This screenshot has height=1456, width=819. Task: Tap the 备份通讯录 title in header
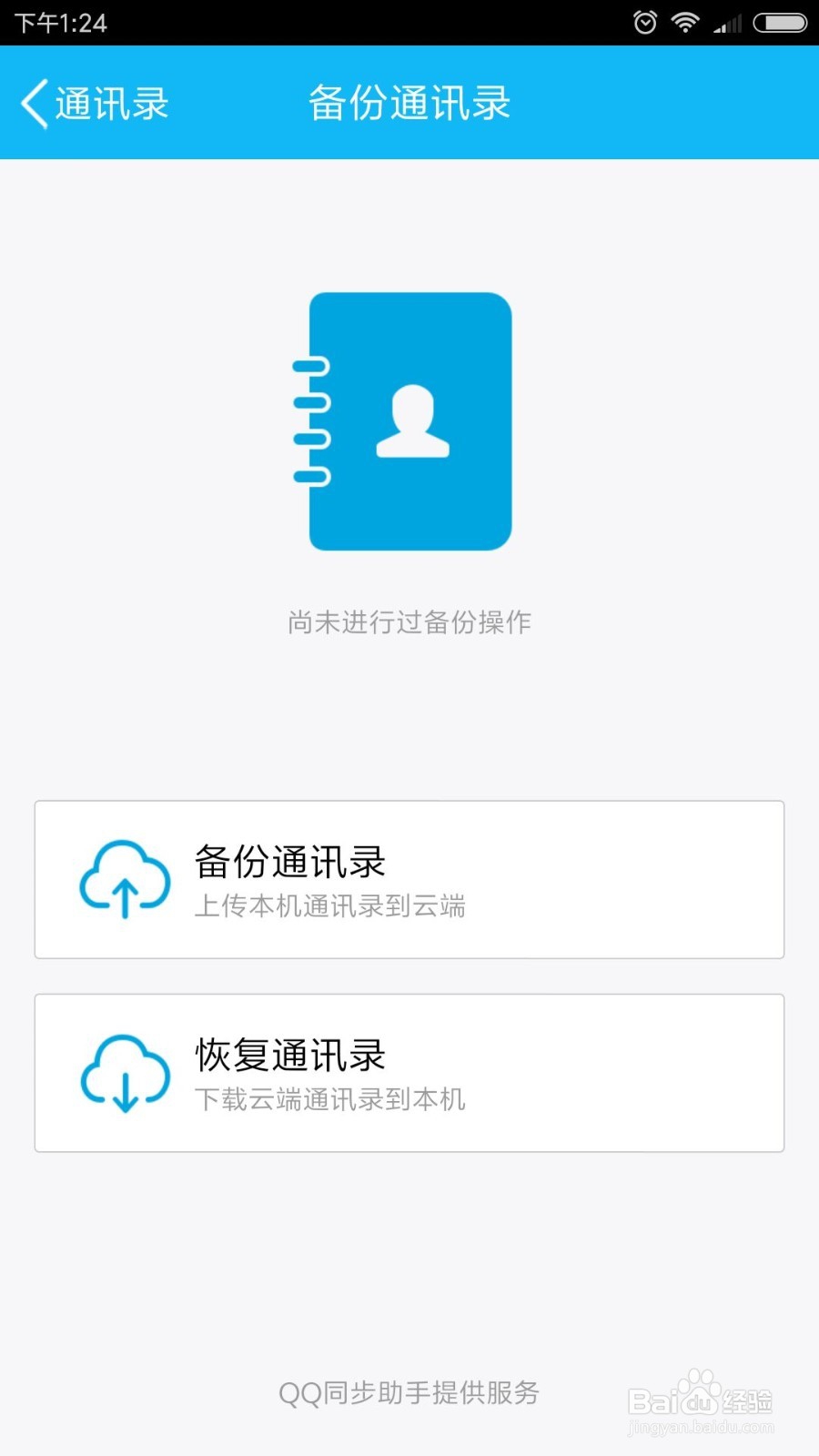[x=409, y=103]
